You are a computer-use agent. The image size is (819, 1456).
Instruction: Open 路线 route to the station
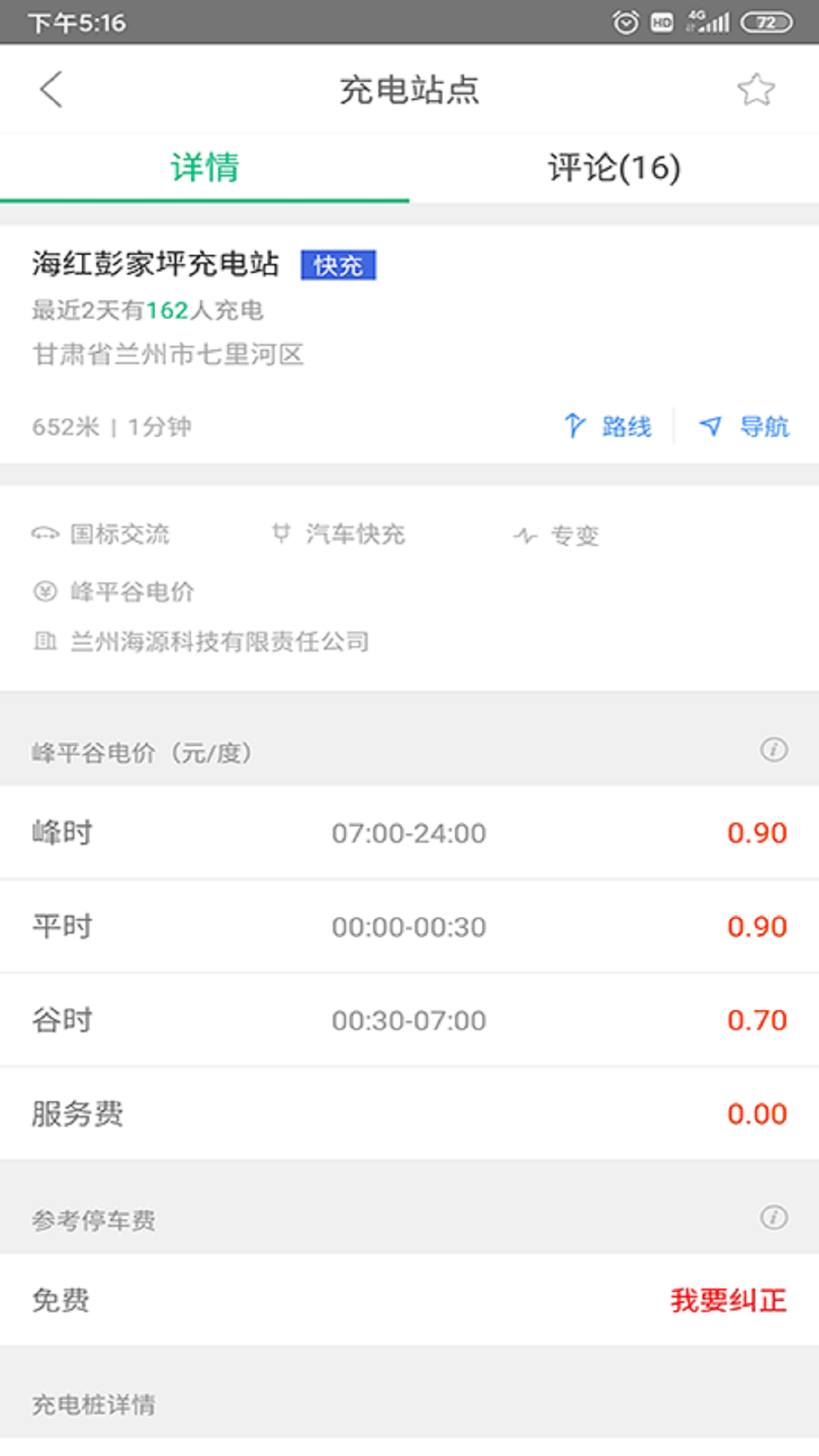click(x=608, y=426)
